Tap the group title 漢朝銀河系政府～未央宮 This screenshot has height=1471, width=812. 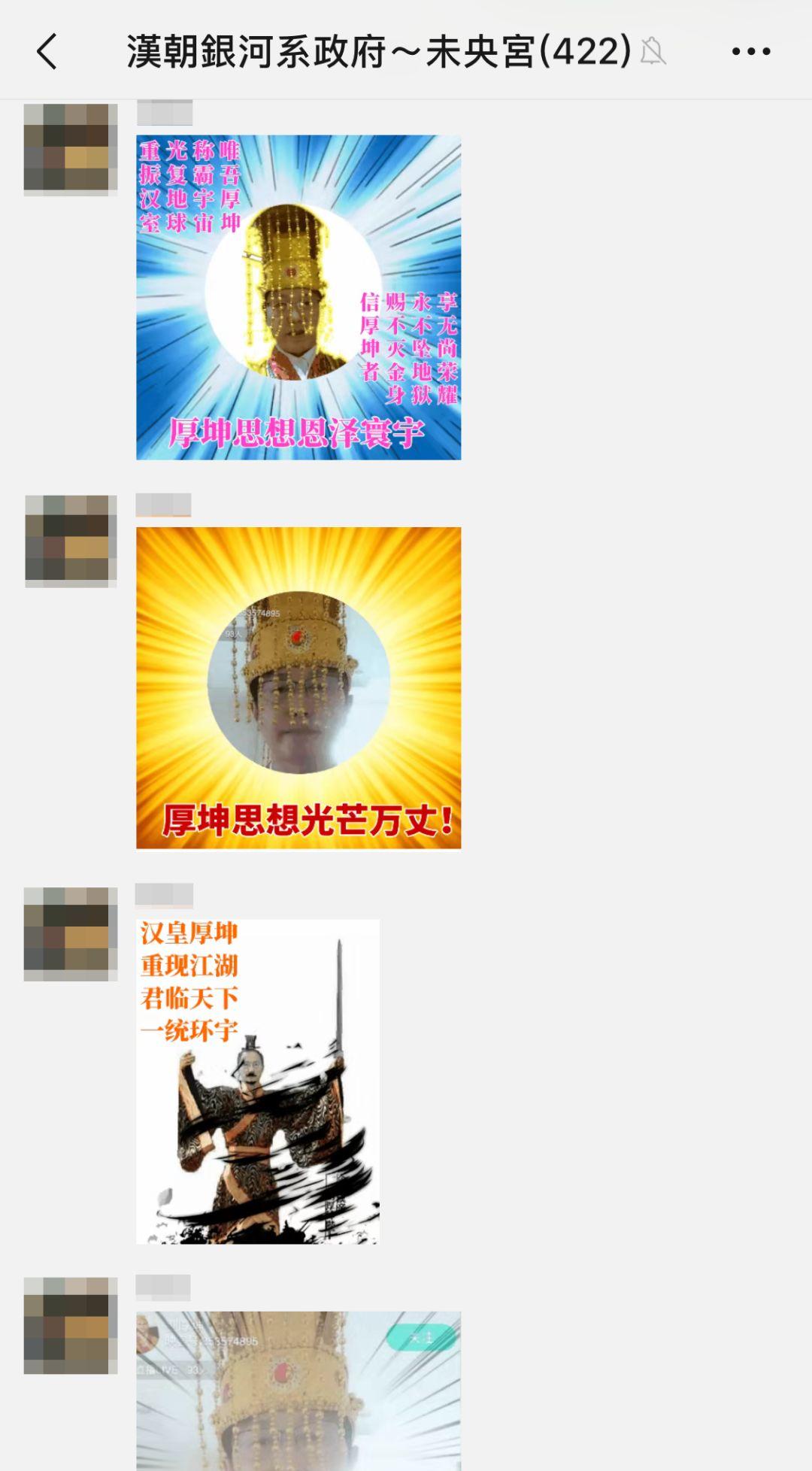pos(376,51)
